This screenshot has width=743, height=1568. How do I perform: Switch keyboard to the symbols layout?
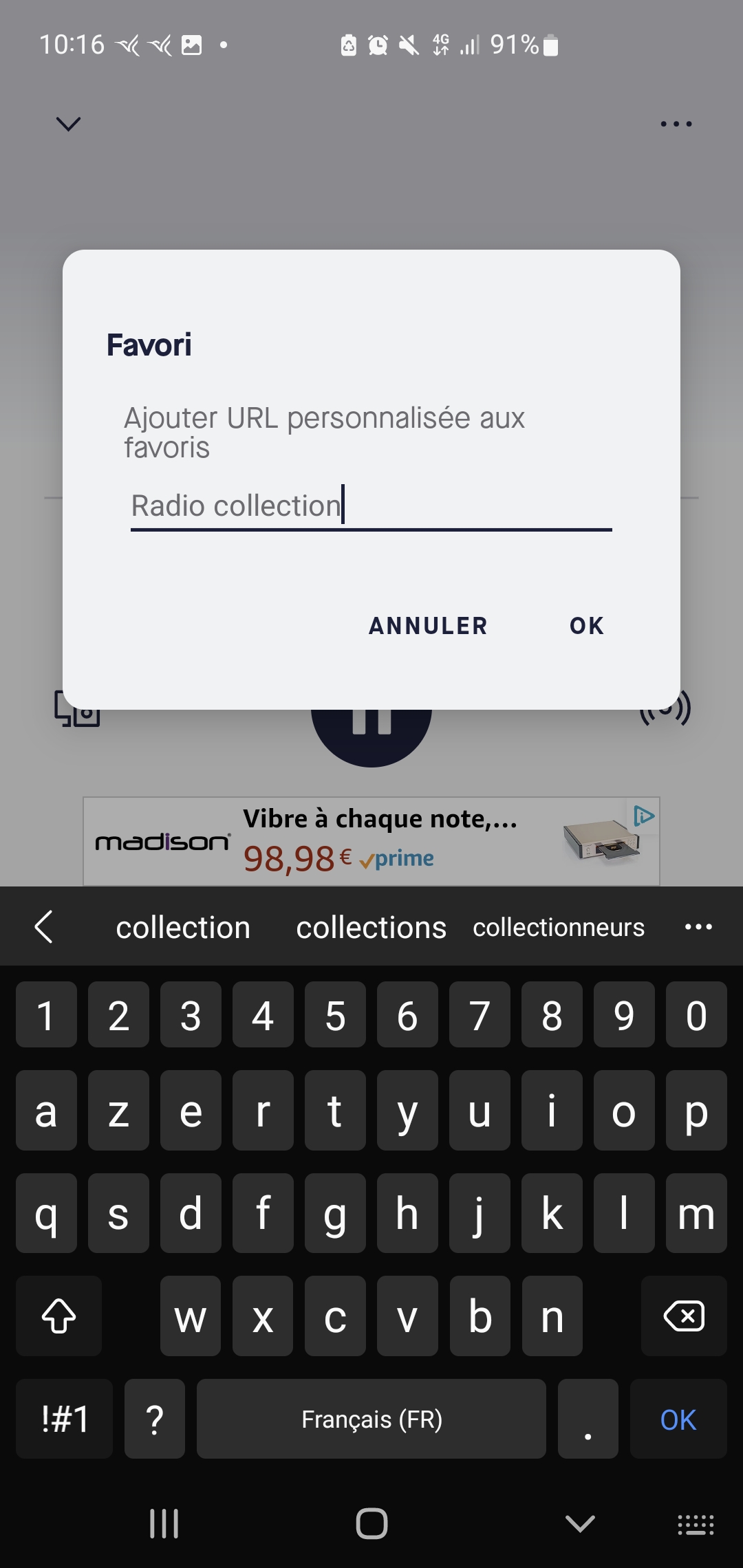tap(65, 1419)
